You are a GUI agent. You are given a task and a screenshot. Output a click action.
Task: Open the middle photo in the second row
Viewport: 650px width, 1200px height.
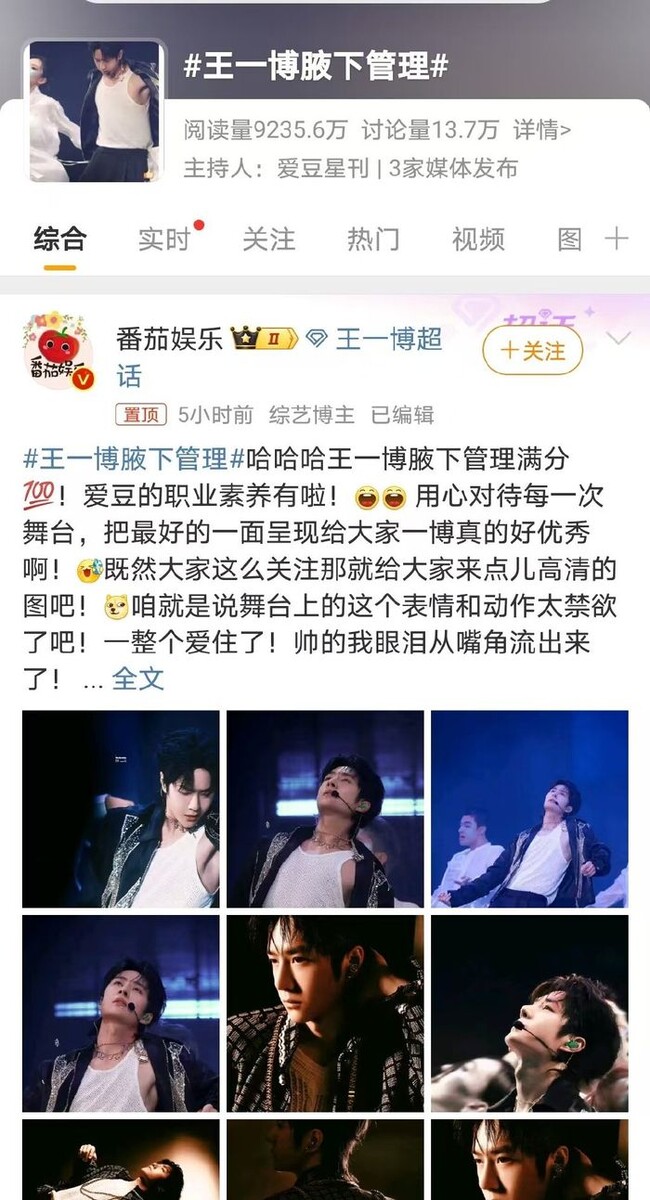point(325,1013)
